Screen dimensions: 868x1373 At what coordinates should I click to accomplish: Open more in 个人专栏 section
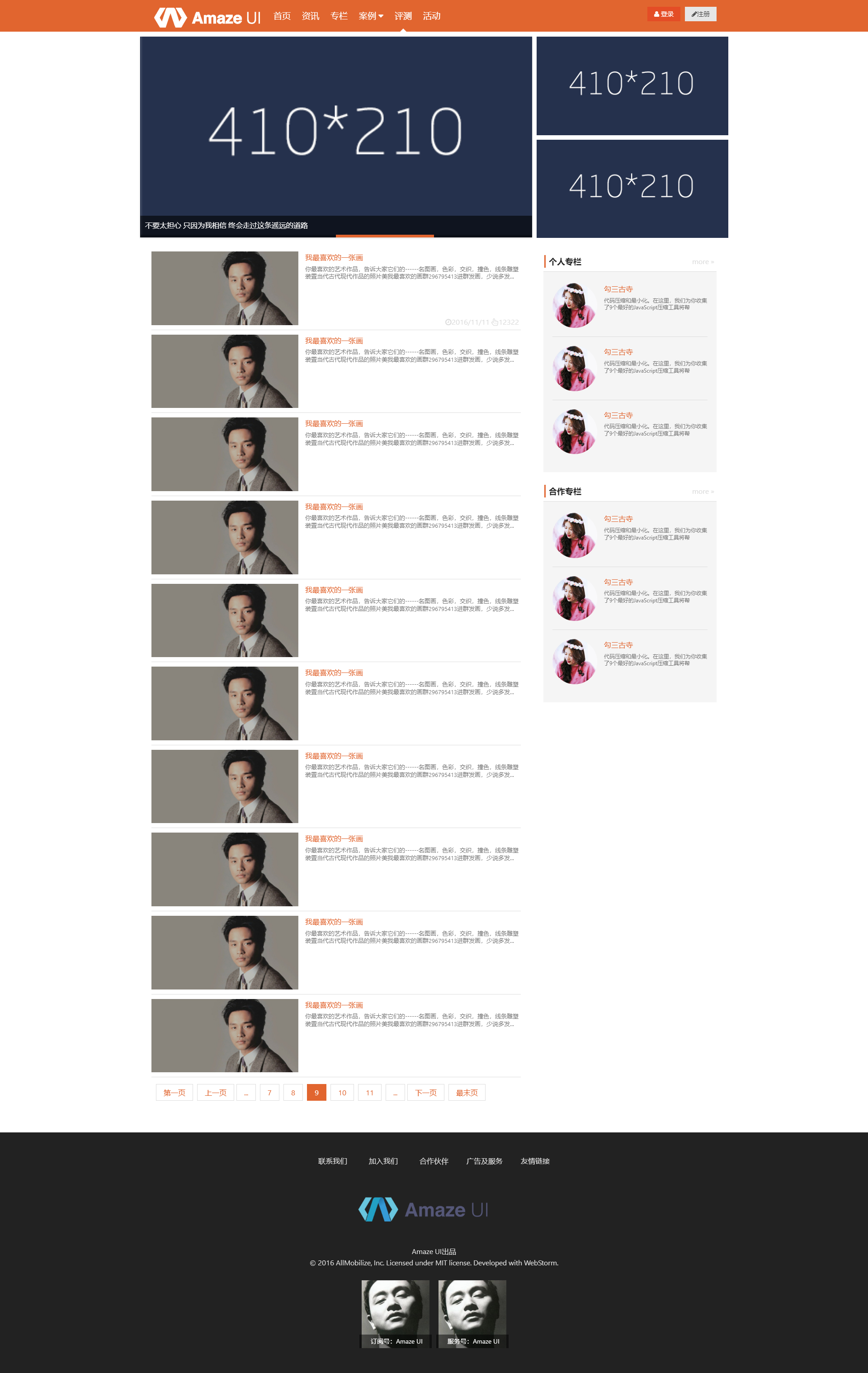(x=702, y=262)
